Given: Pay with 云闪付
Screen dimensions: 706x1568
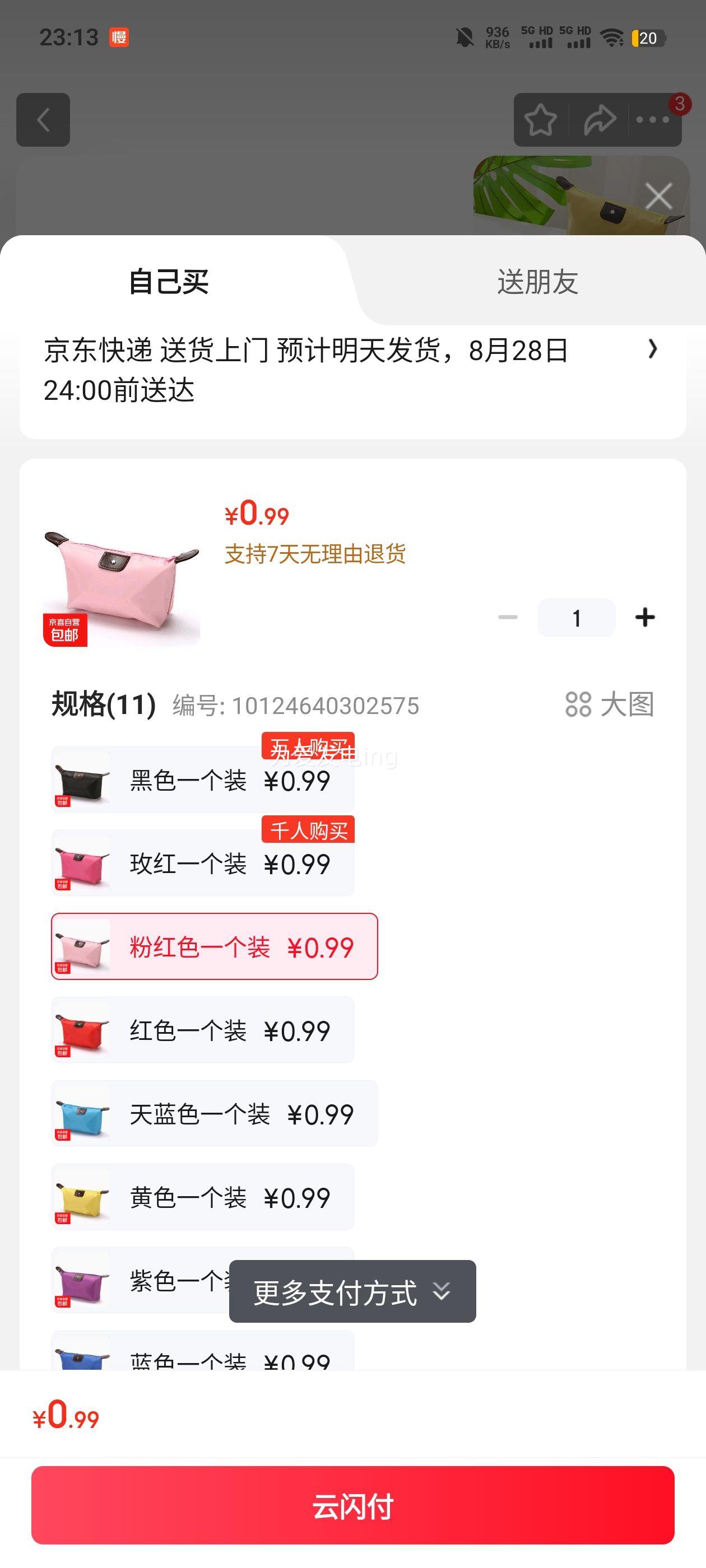Looking at the screenshot, I should [352, 1505].
